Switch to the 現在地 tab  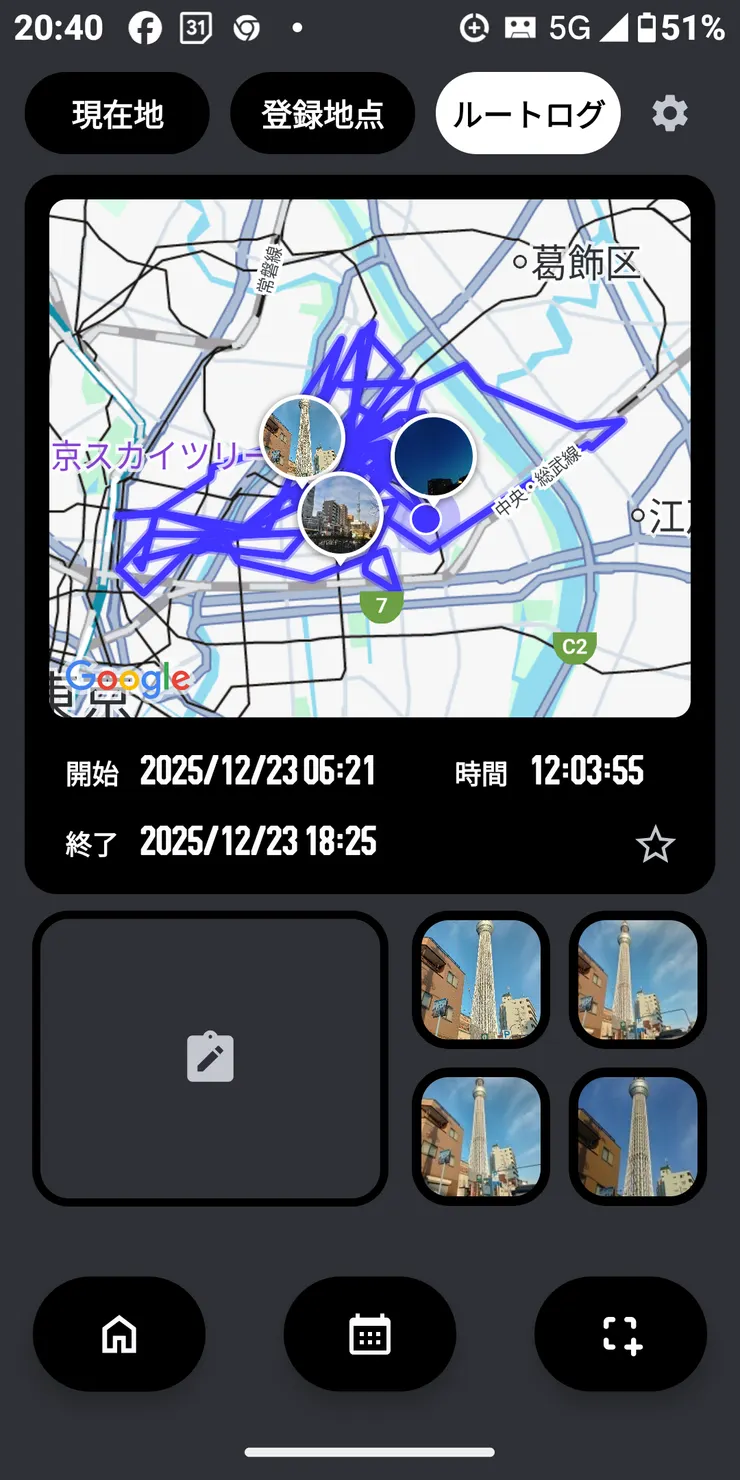tap(117, 114)
